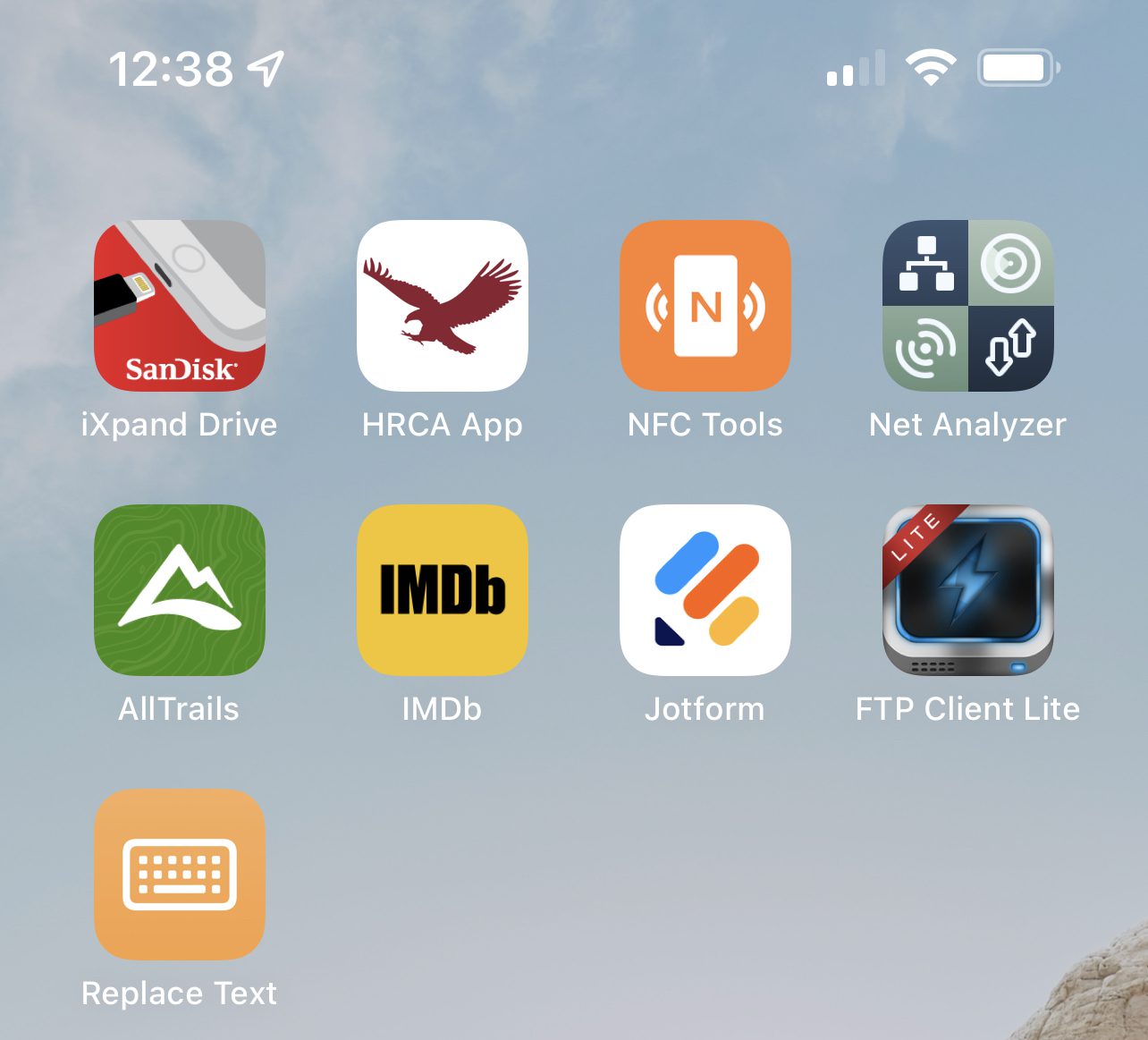This screenshot has height=1040, width=1148.
Task: Open the Replace Text app
Action: coord(180,875)
